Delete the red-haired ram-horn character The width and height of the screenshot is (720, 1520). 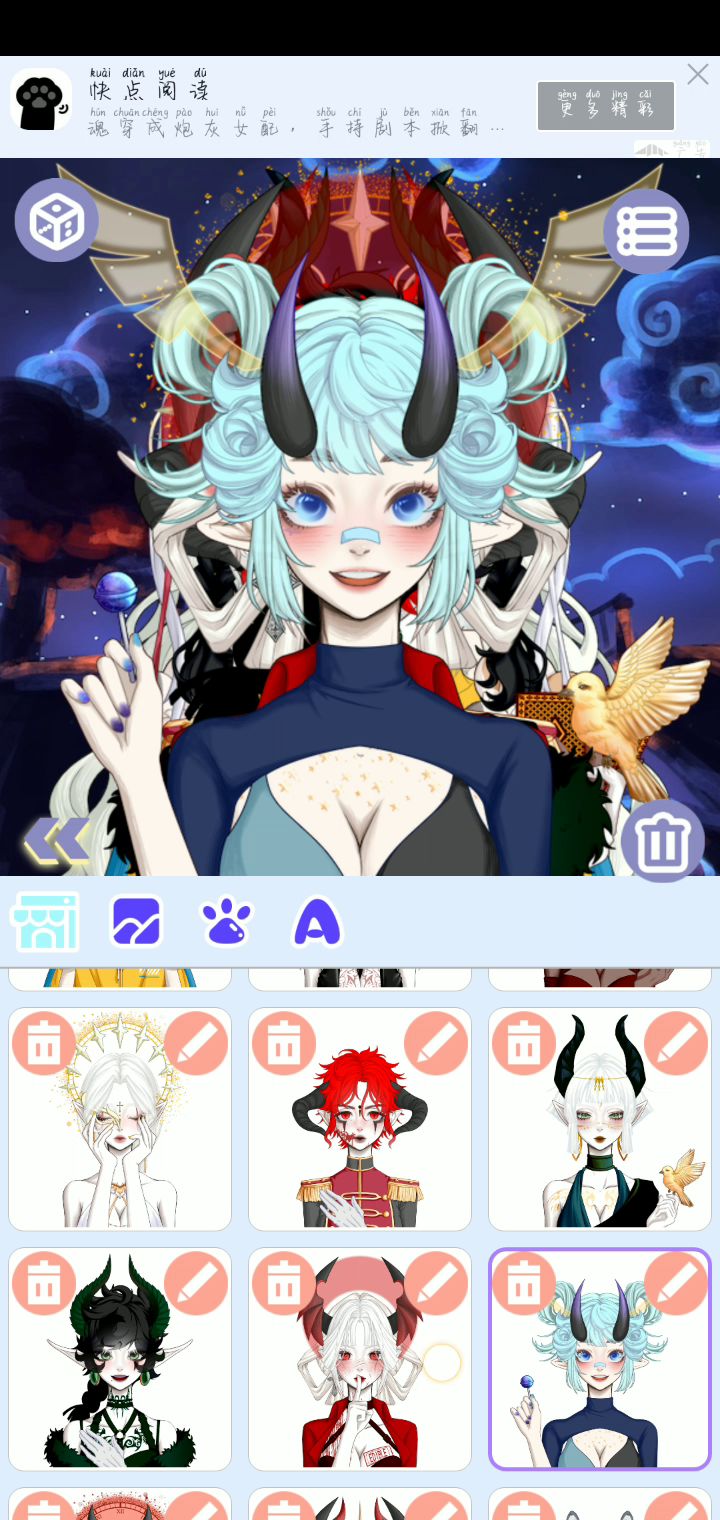click(x=284, y=1043)
